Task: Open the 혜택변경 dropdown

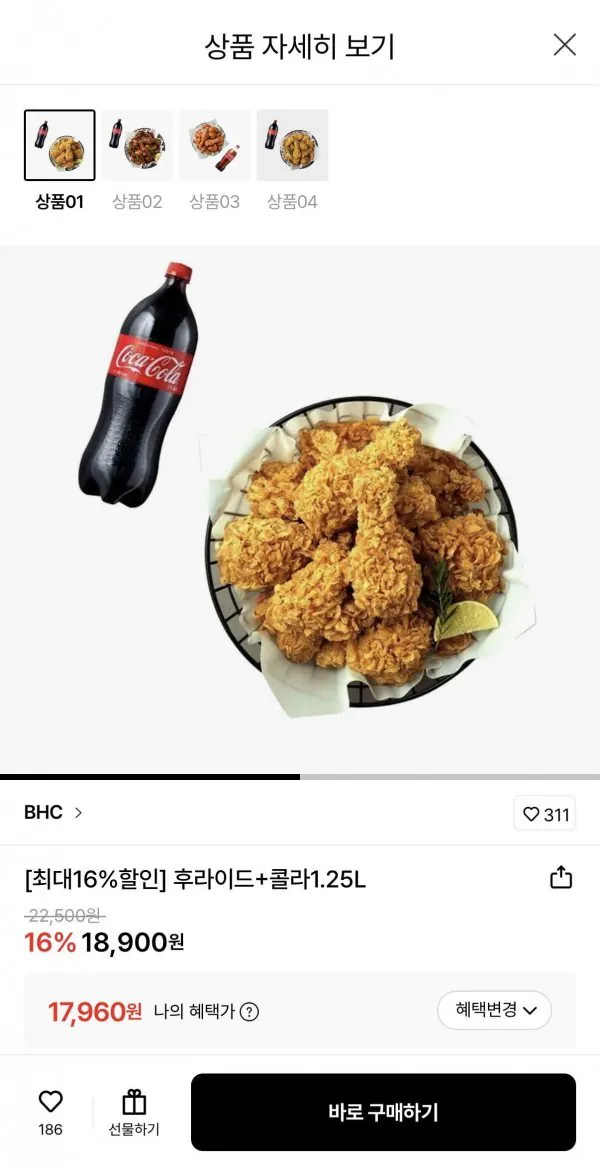Action: pos(494,1010)
